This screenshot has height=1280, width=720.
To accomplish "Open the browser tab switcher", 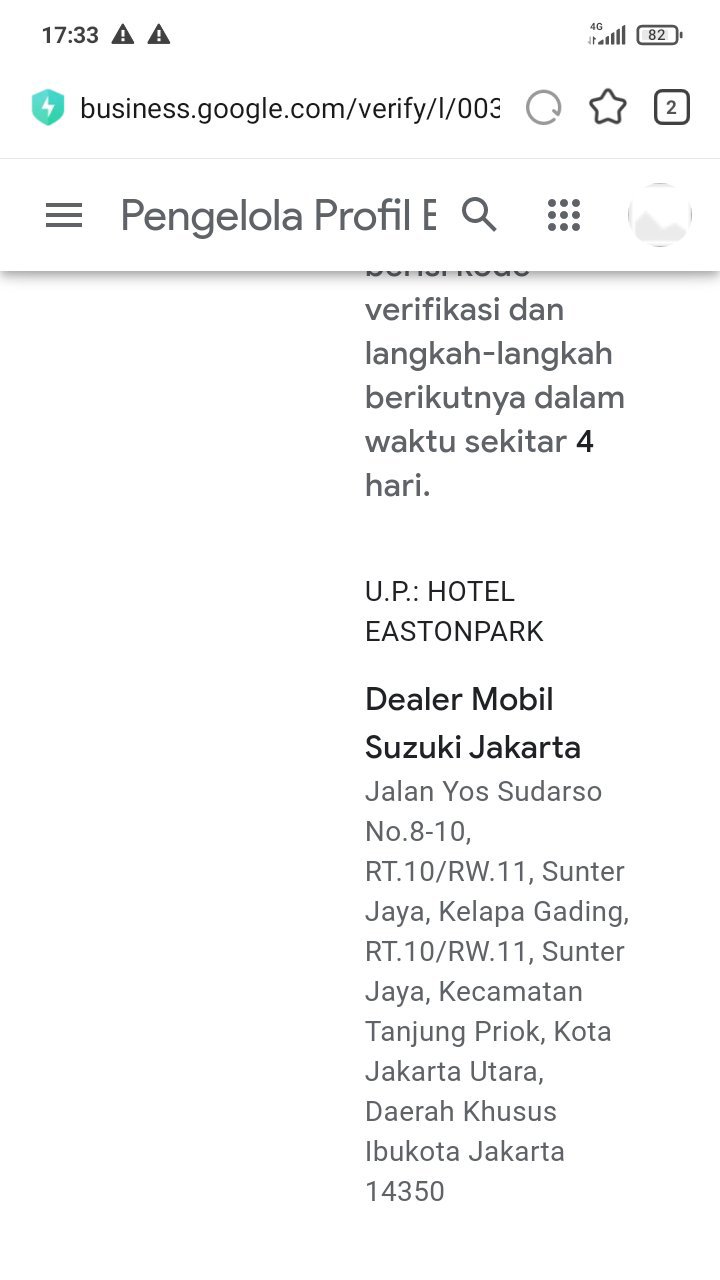I will (x=671, y=108).
